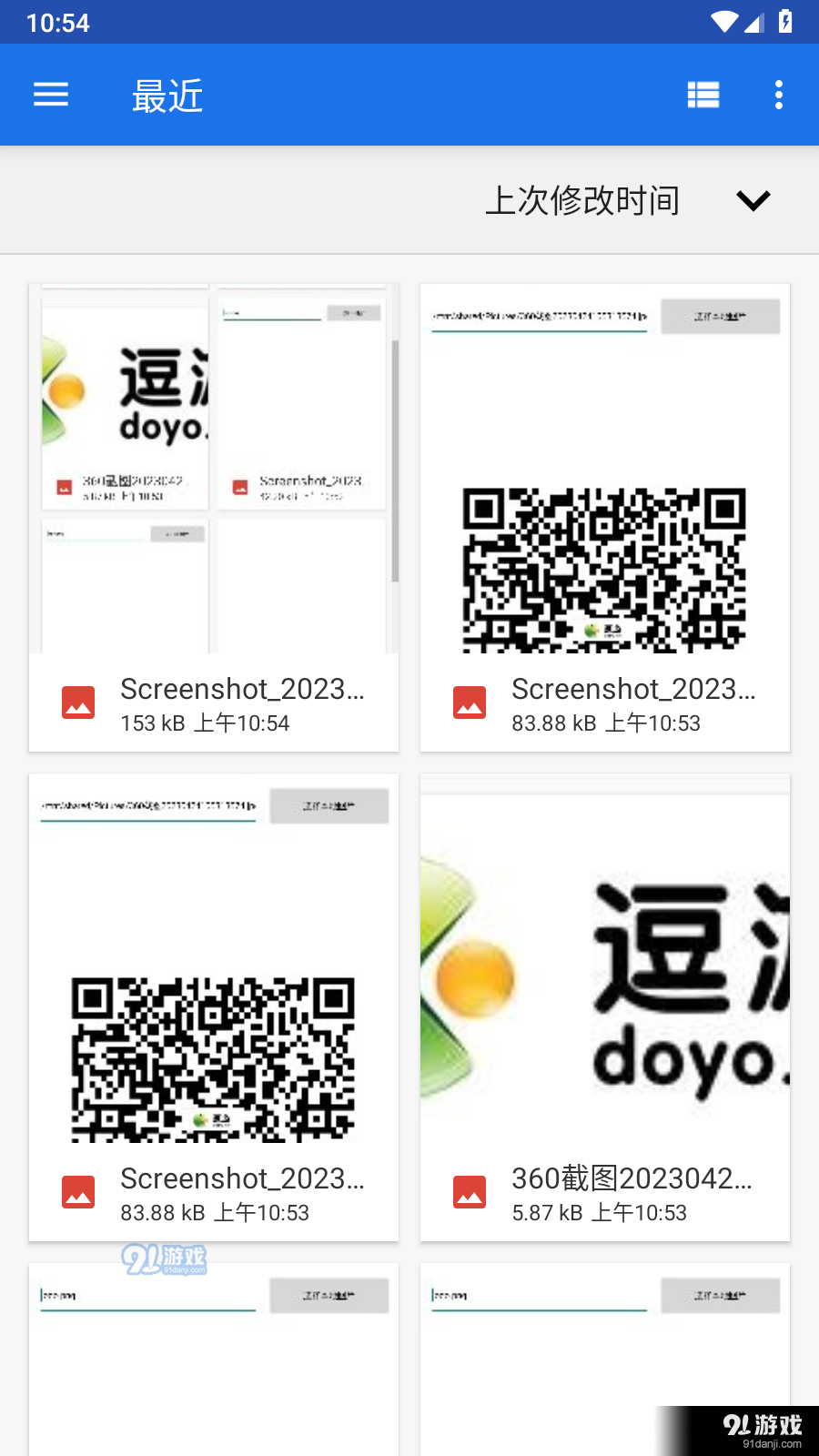Click the chevron arrow next to the sort option
Image resolution: width=819 pixels, height=1456 pixels.
[753, 200]
